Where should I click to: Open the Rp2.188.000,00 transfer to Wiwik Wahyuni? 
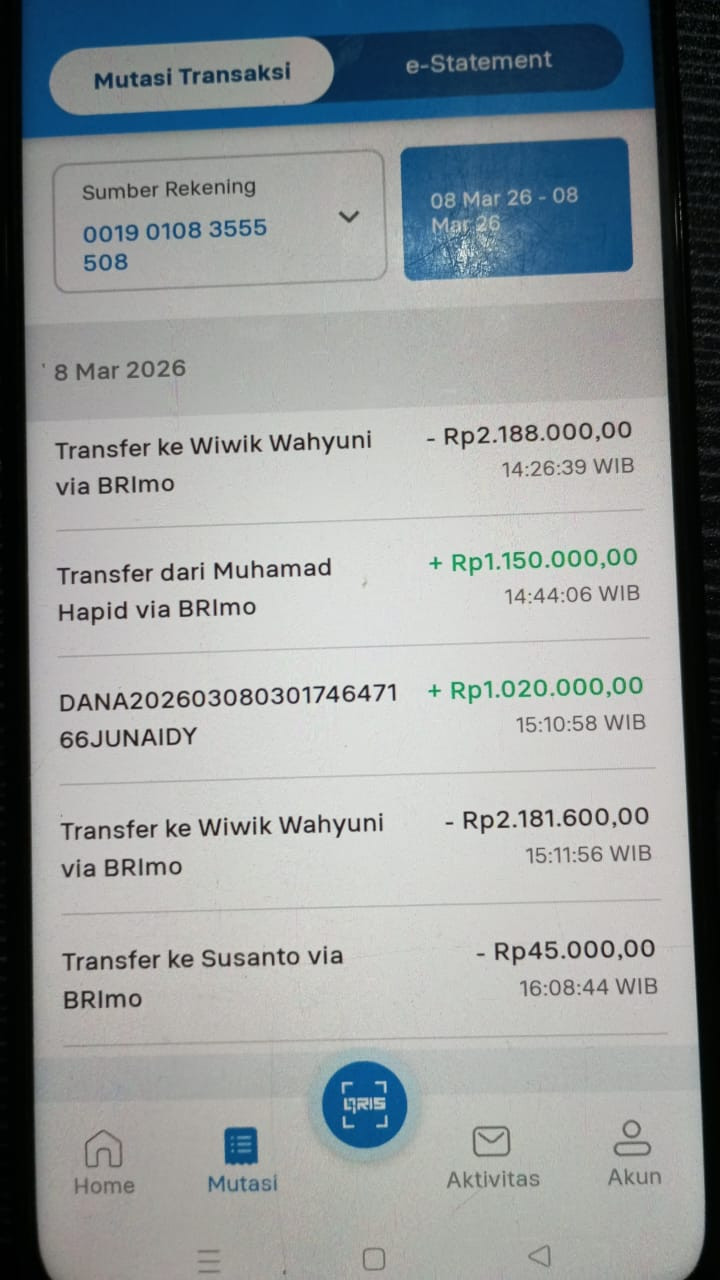(347, 461)
